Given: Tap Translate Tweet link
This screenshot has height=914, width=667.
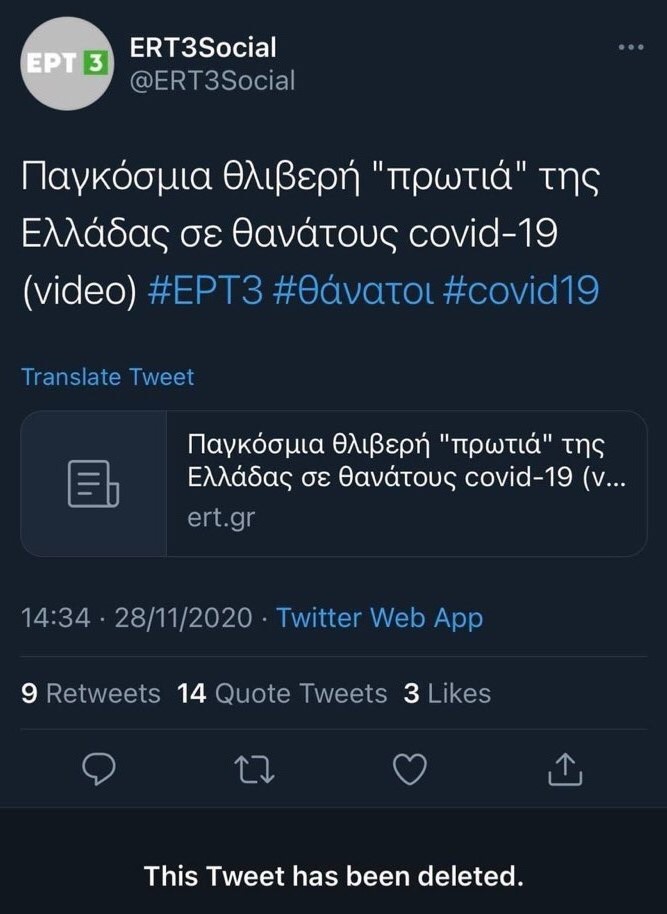Looking at the screenshot, I should pos(107,377).
